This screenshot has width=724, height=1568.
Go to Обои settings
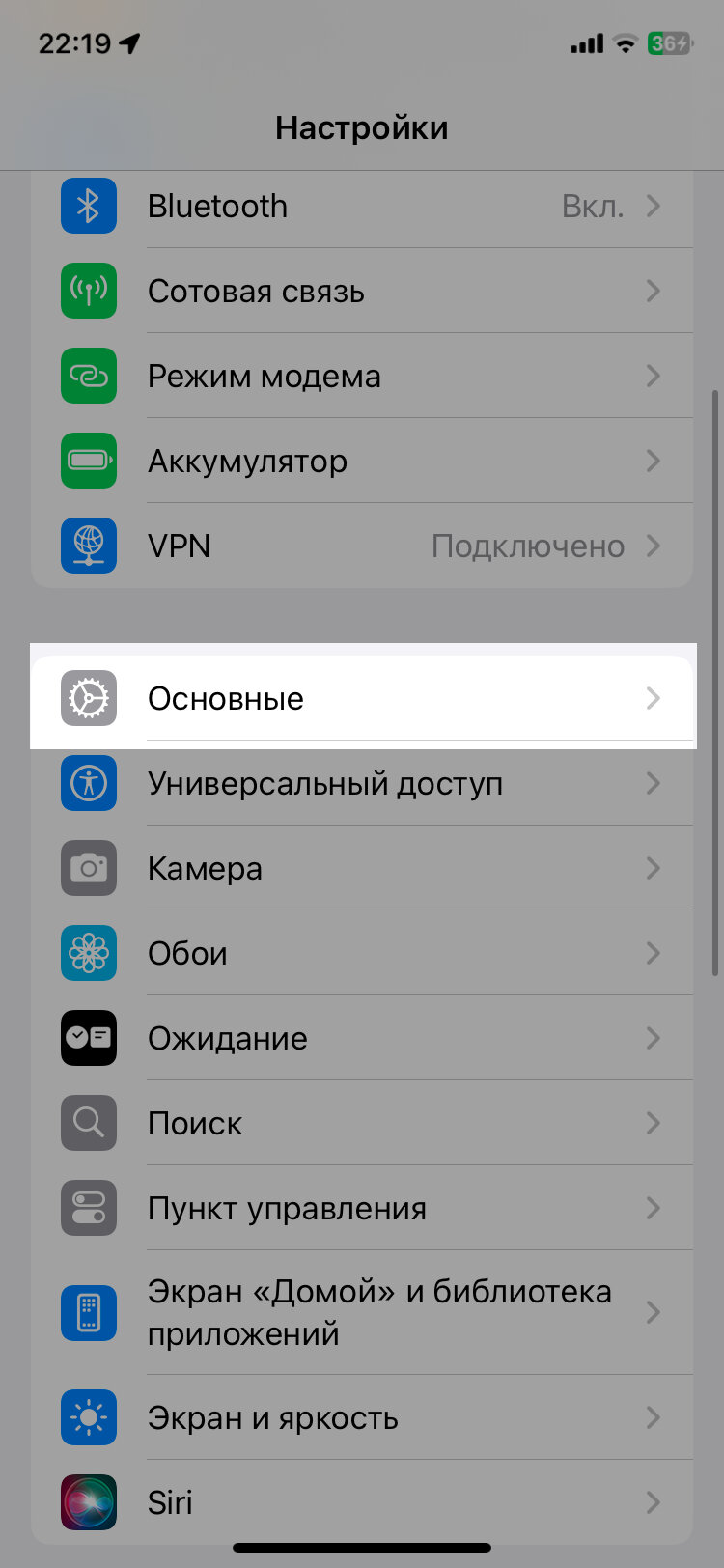coord(362,953)
